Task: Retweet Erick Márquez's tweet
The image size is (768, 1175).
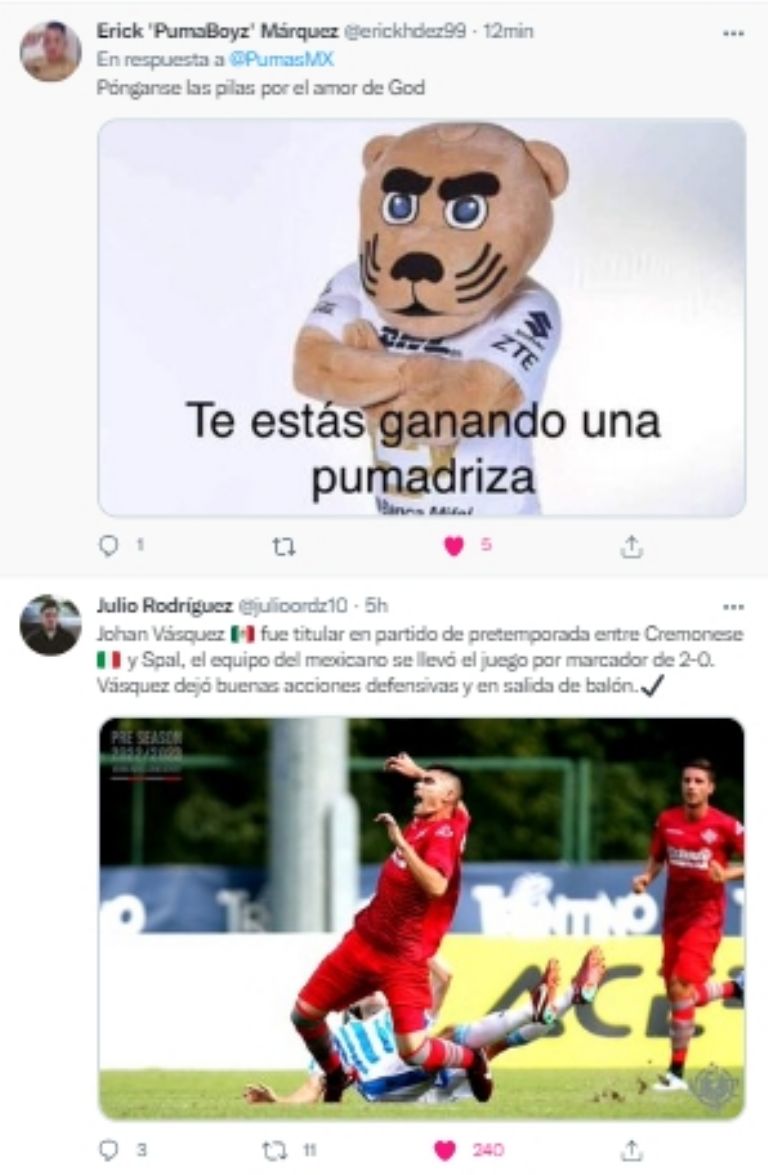Action: click(284, 547)
